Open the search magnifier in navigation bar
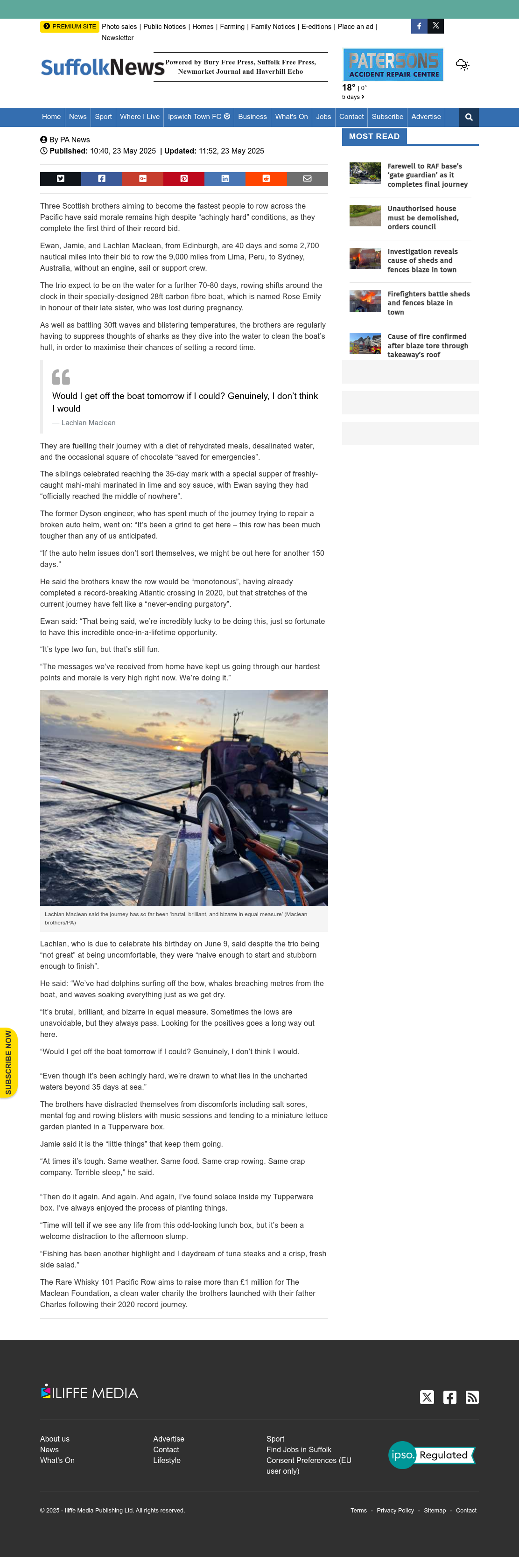 pyautogui.click(x=469, y=117)
